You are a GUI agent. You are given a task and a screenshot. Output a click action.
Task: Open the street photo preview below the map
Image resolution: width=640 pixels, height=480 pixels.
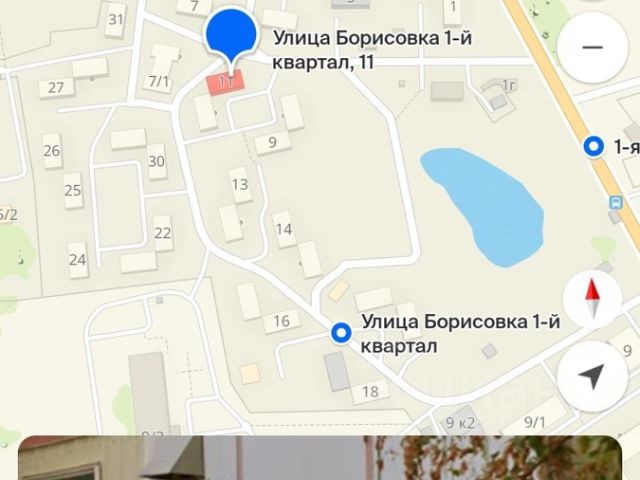click(320, 459)
